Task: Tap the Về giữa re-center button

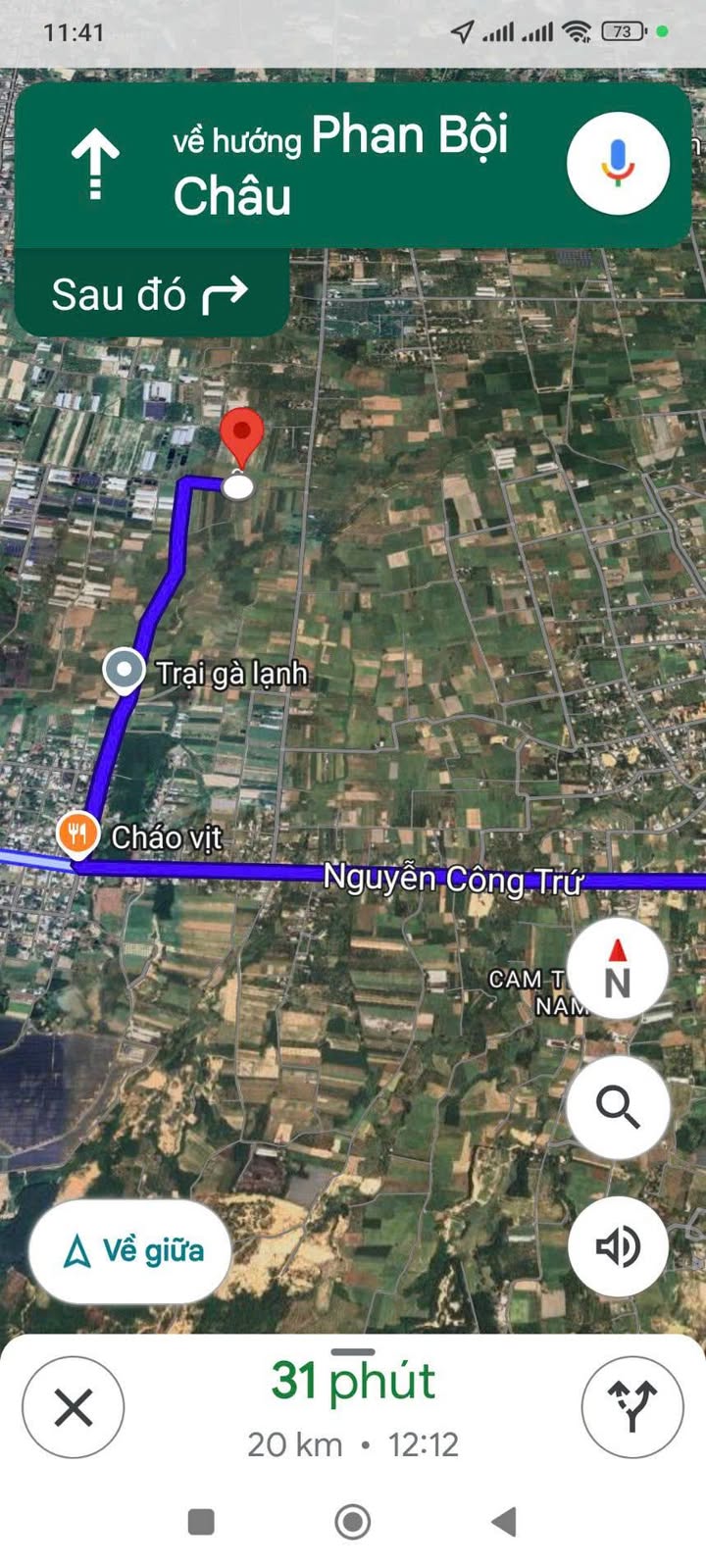Action: tap(130, 1251)
